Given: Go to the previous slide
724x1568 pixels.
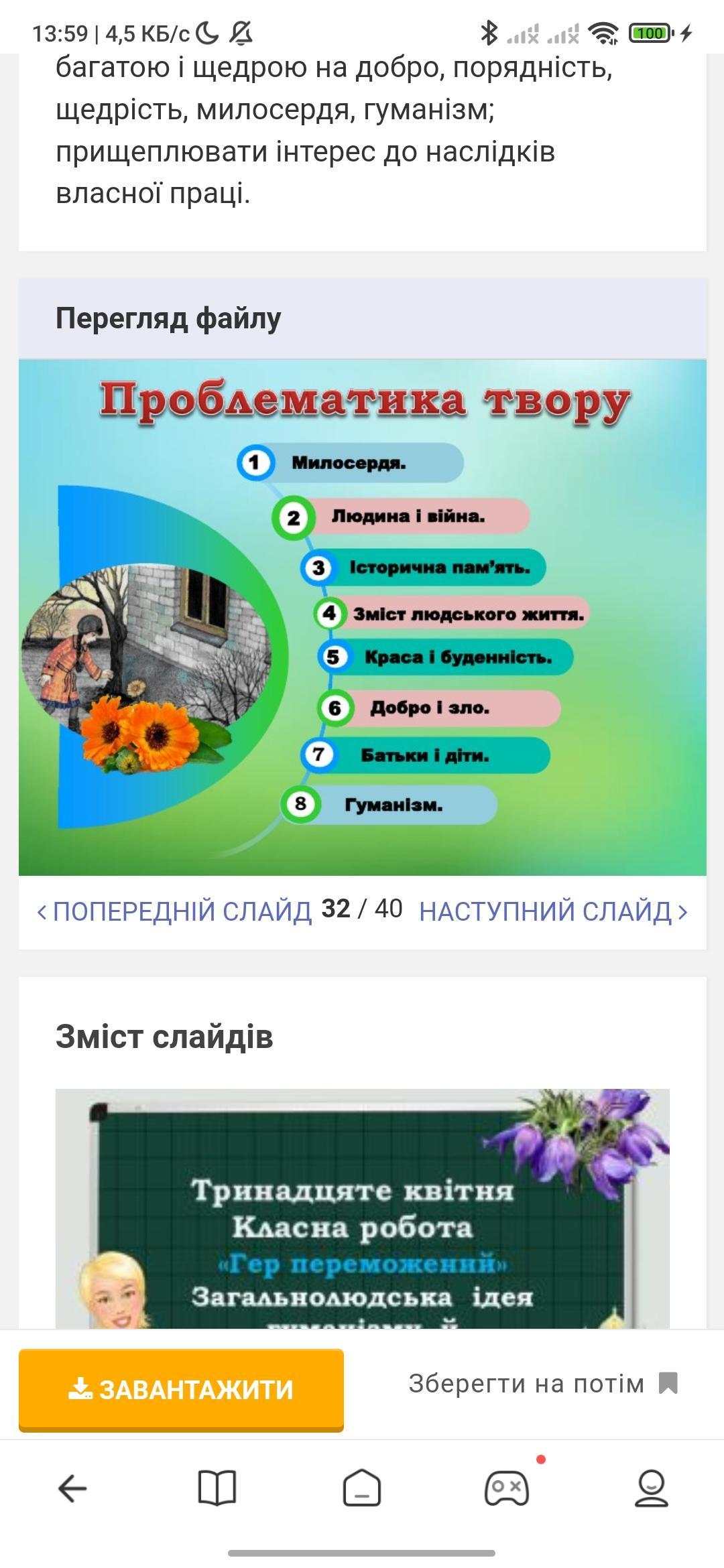Looking at the screenshot, I should 174,911.
